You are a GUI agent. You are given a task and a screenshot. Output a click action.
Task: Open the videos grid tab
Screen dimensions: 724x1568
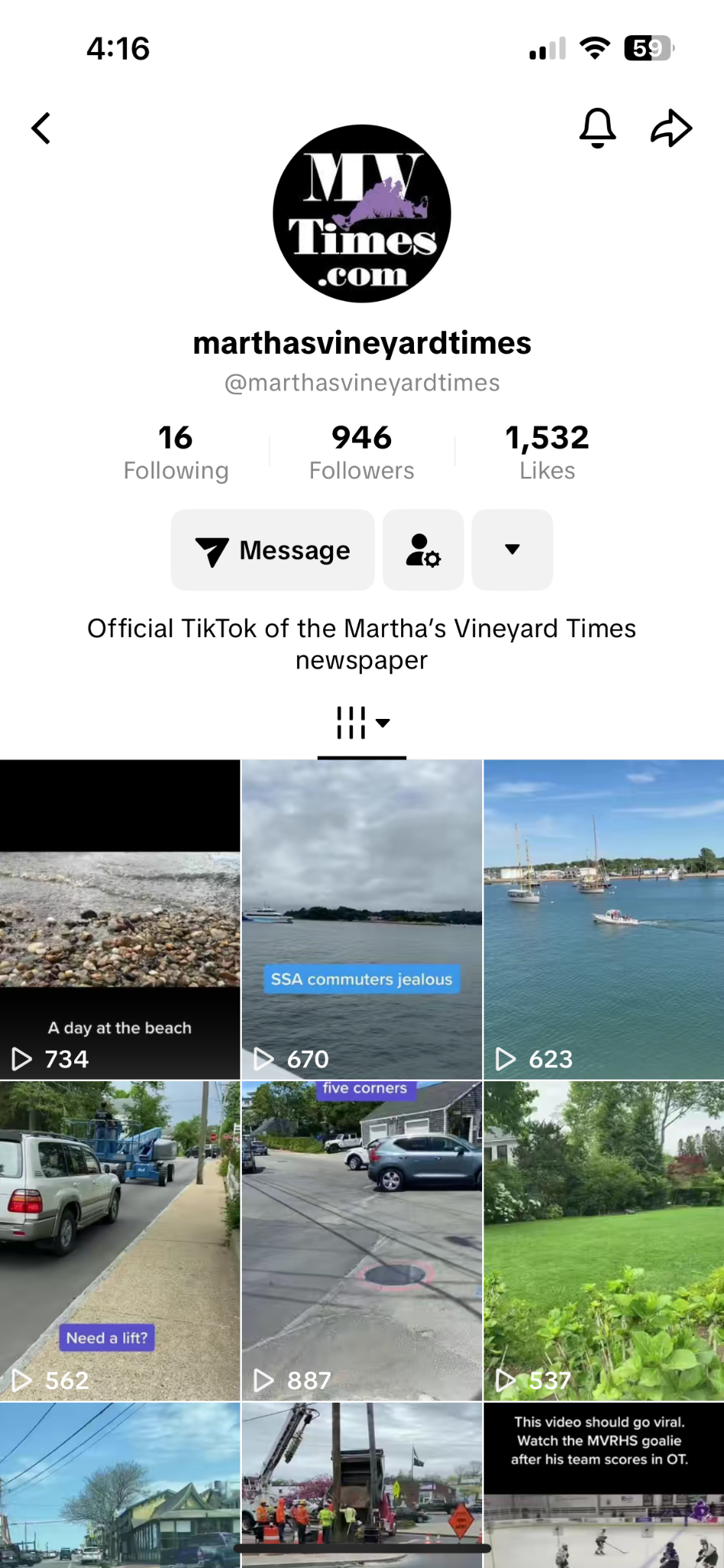click(362, 723)
